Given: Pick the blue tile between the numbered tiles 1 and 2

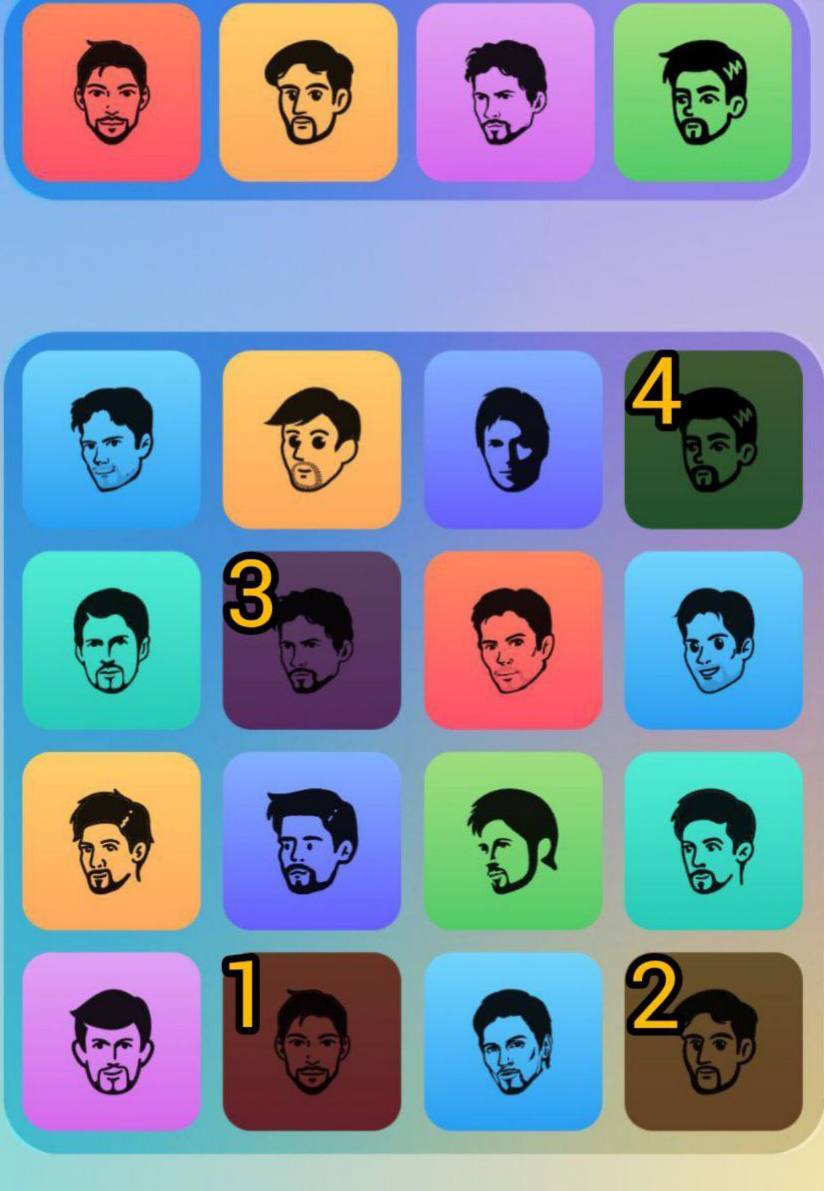Looking at the screenshot, I should point(513,1041).
